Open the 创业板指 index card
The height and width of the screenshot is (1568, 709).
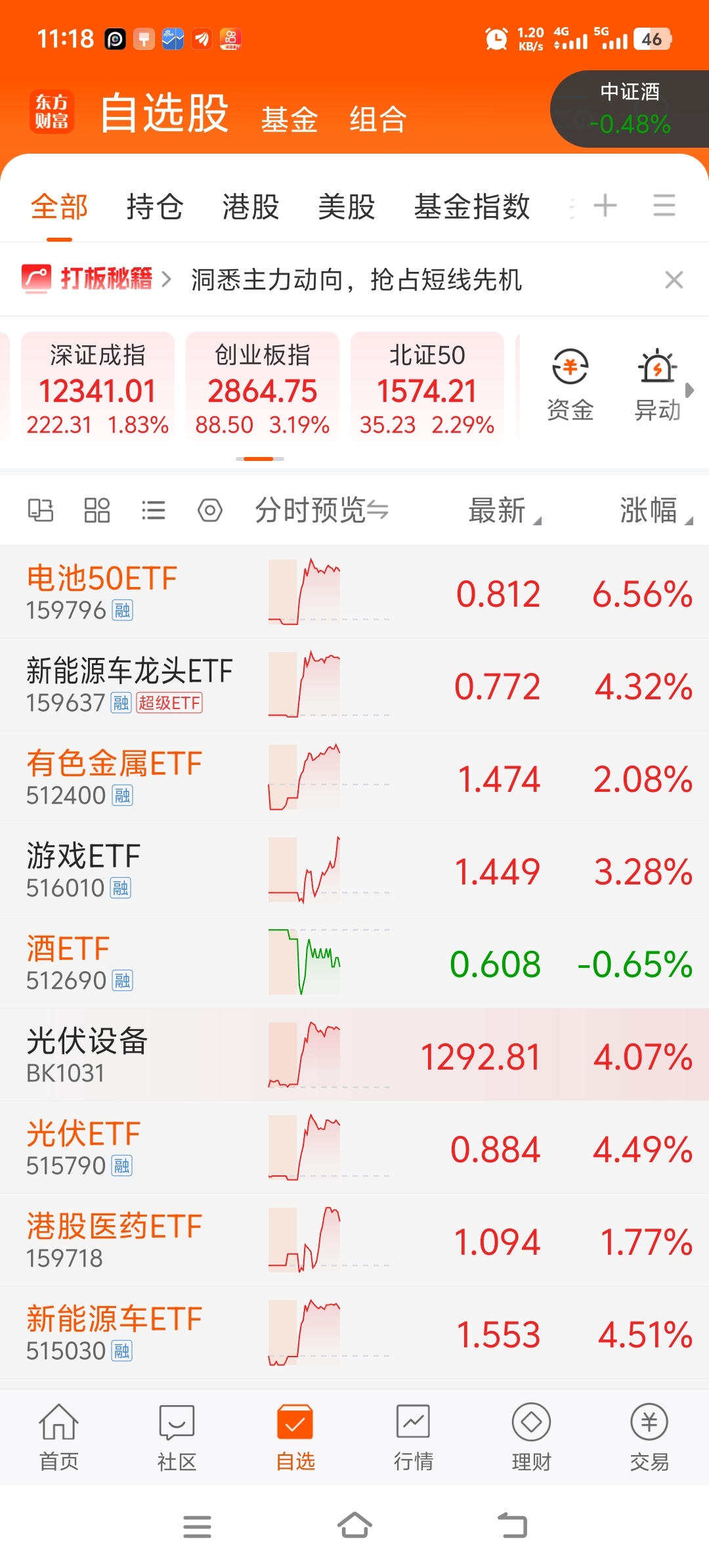tap(263, 387)
